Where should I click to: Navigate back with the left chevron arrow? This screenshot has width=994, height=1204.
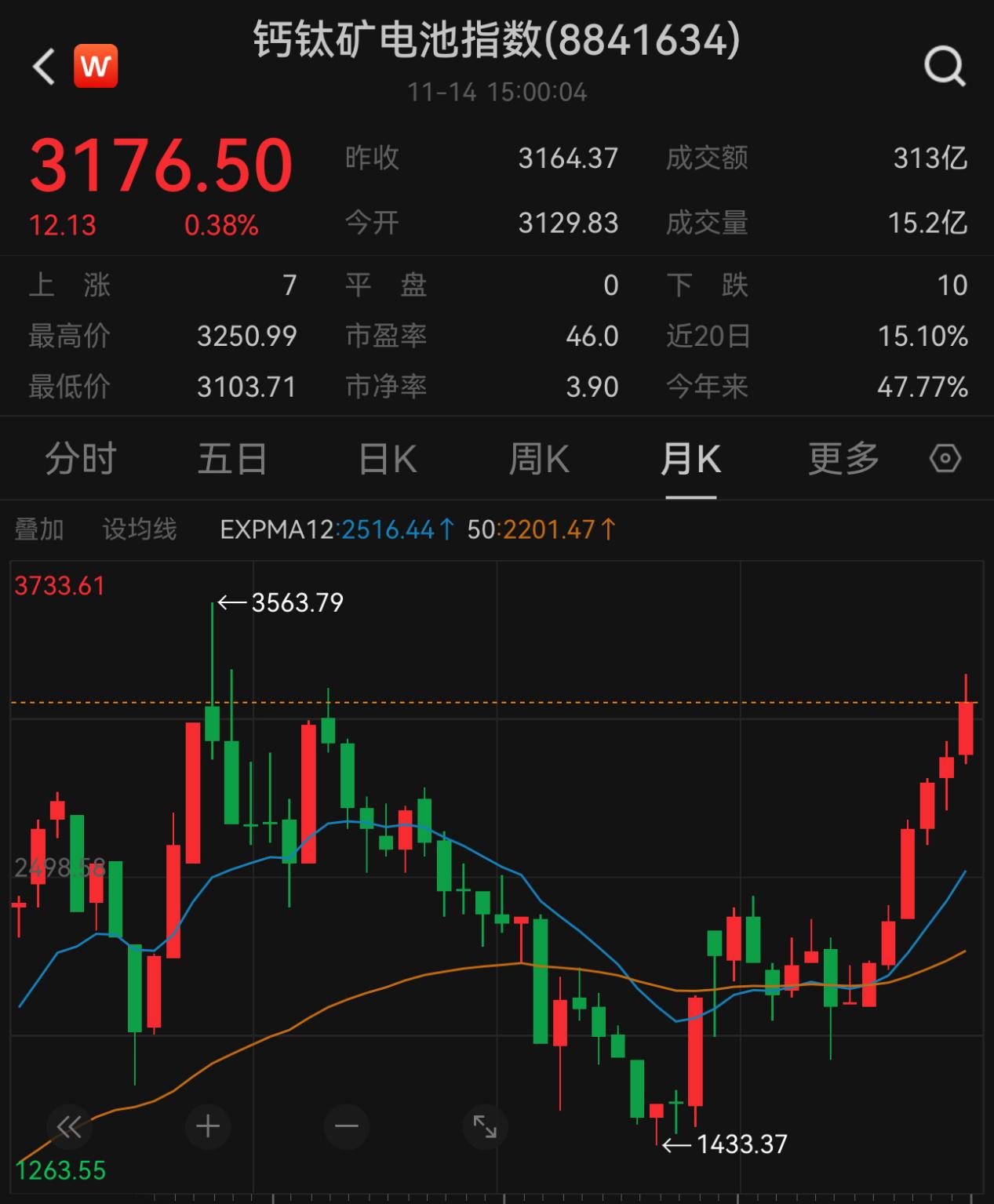click(x=41, y=67)
